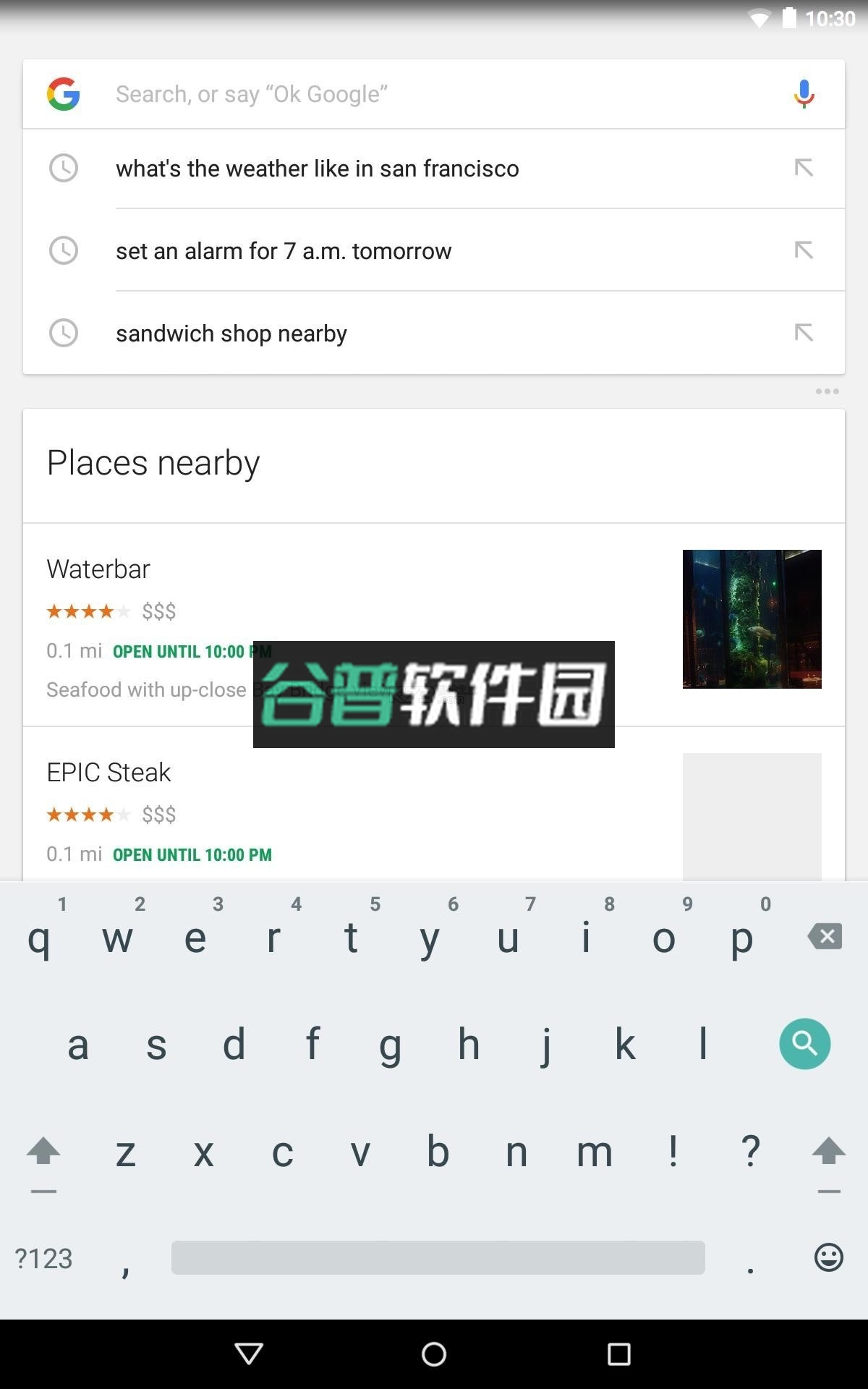The width and height of the screenshot is (868, 1389).
Task: Tap the insert arrow beside 'sandwich shop nearby'
Action: pos(803,331)
